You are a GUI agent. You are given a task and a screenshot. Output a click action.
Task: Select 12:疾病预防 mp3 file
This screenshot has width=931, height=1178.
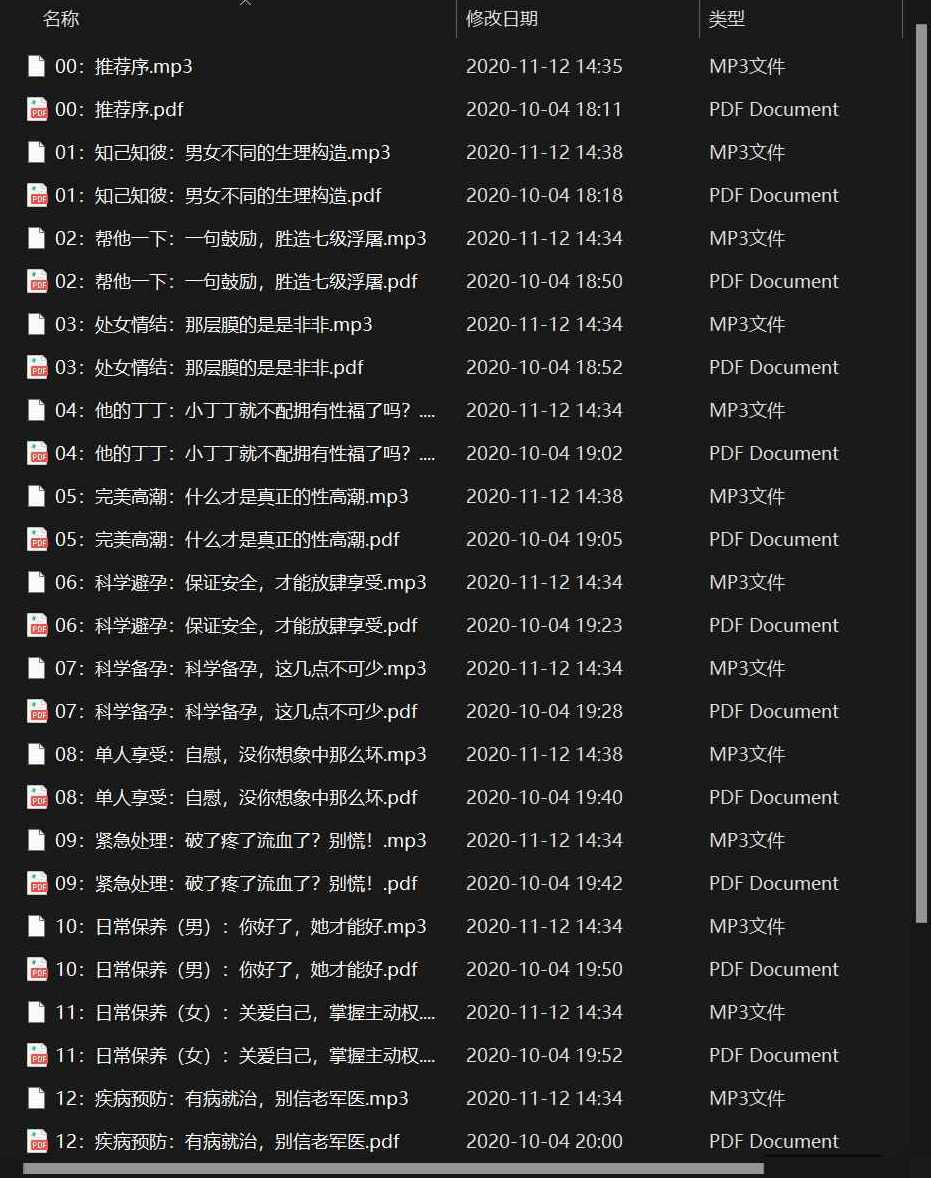(x=231, y=1099)
